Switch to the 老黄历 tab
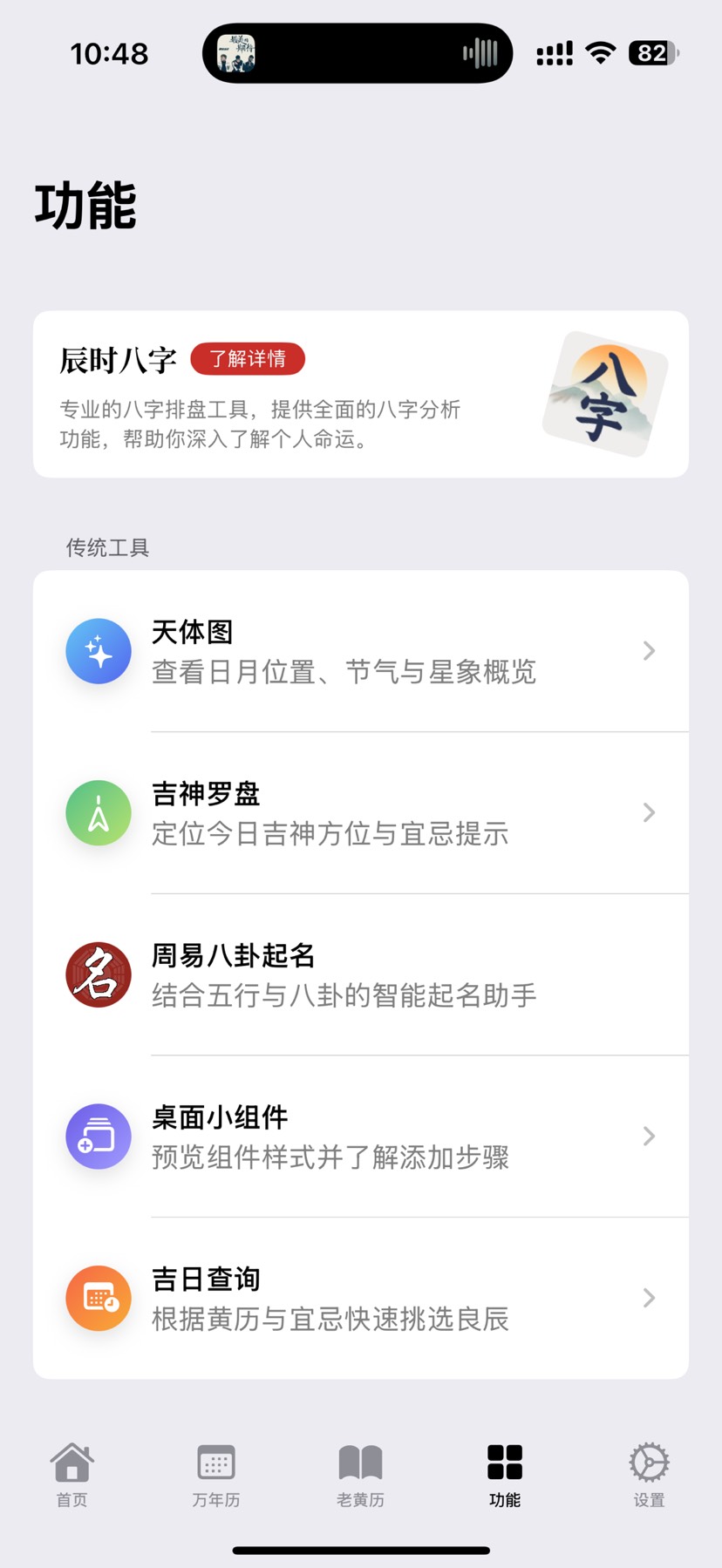722x1568 pixels. tap(360, 1475)
